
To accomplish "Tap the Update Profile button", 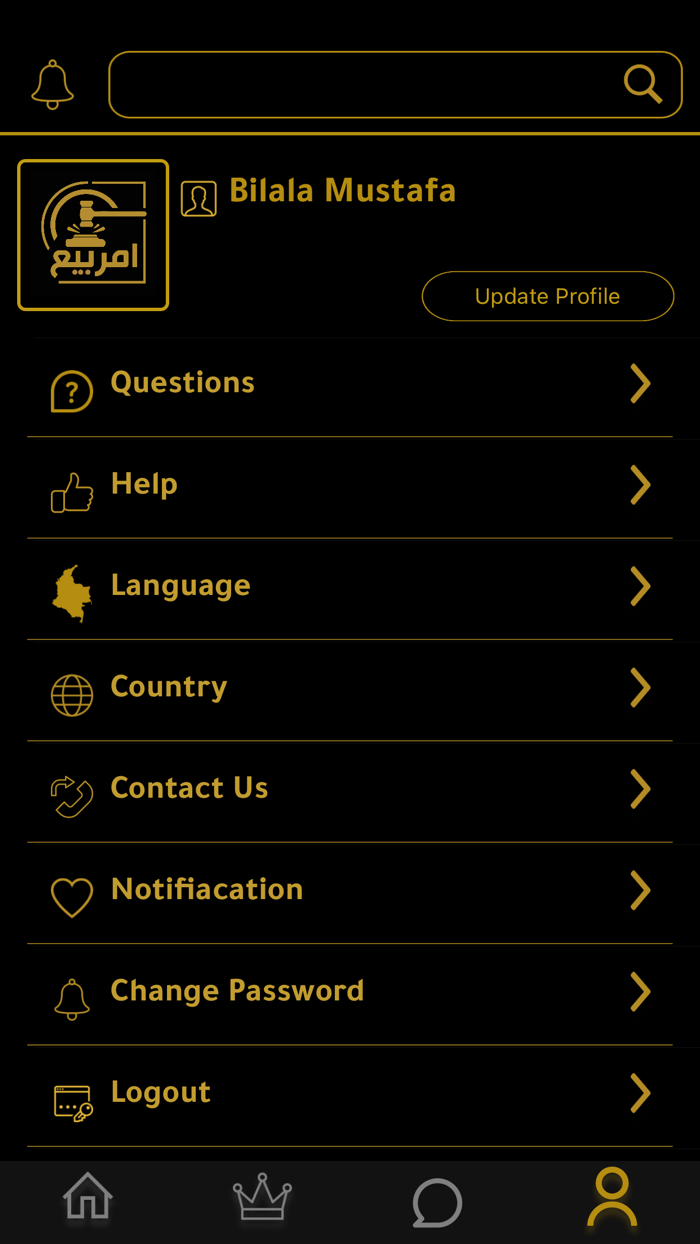I will (x=547, y=296).
